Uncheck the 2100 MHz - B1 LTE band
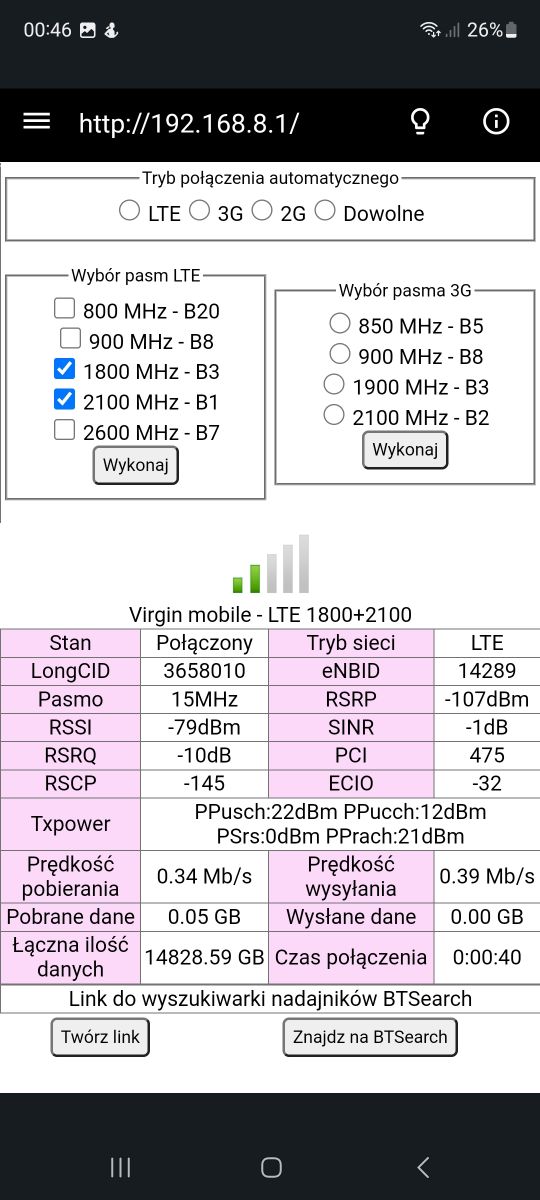Image resolution: width=540 pixels, height=1200 pixels. coord(64,399)
